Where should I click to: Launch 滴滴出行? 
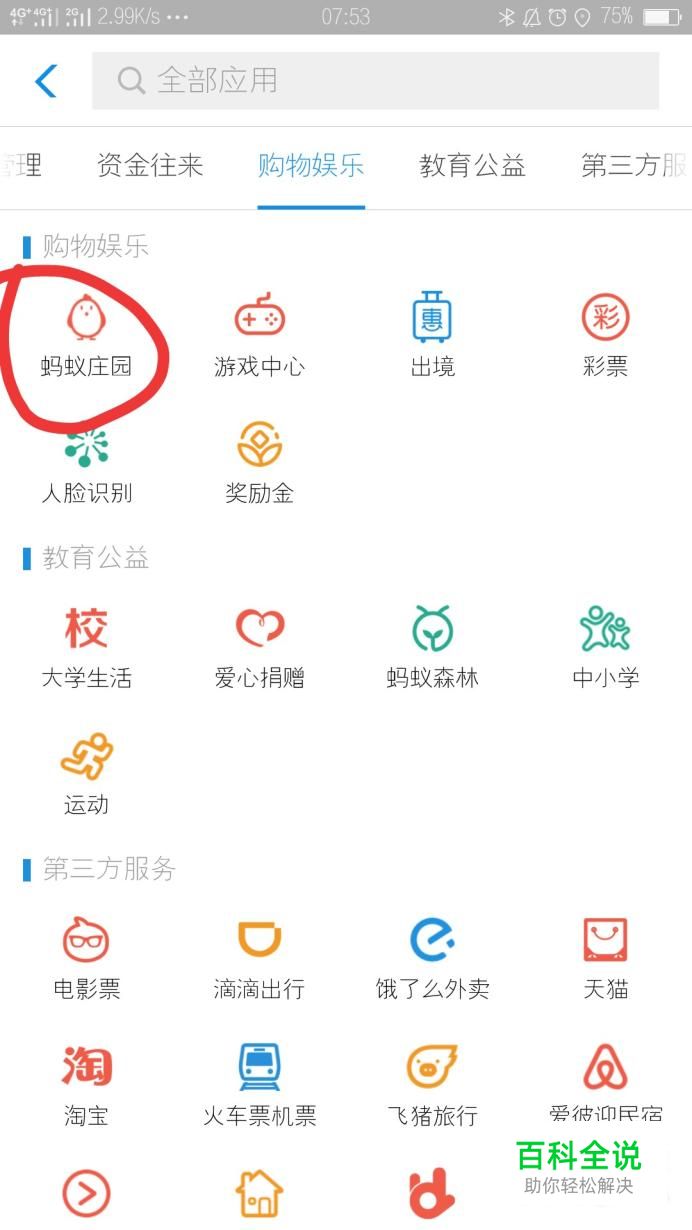tap(259, 960)
